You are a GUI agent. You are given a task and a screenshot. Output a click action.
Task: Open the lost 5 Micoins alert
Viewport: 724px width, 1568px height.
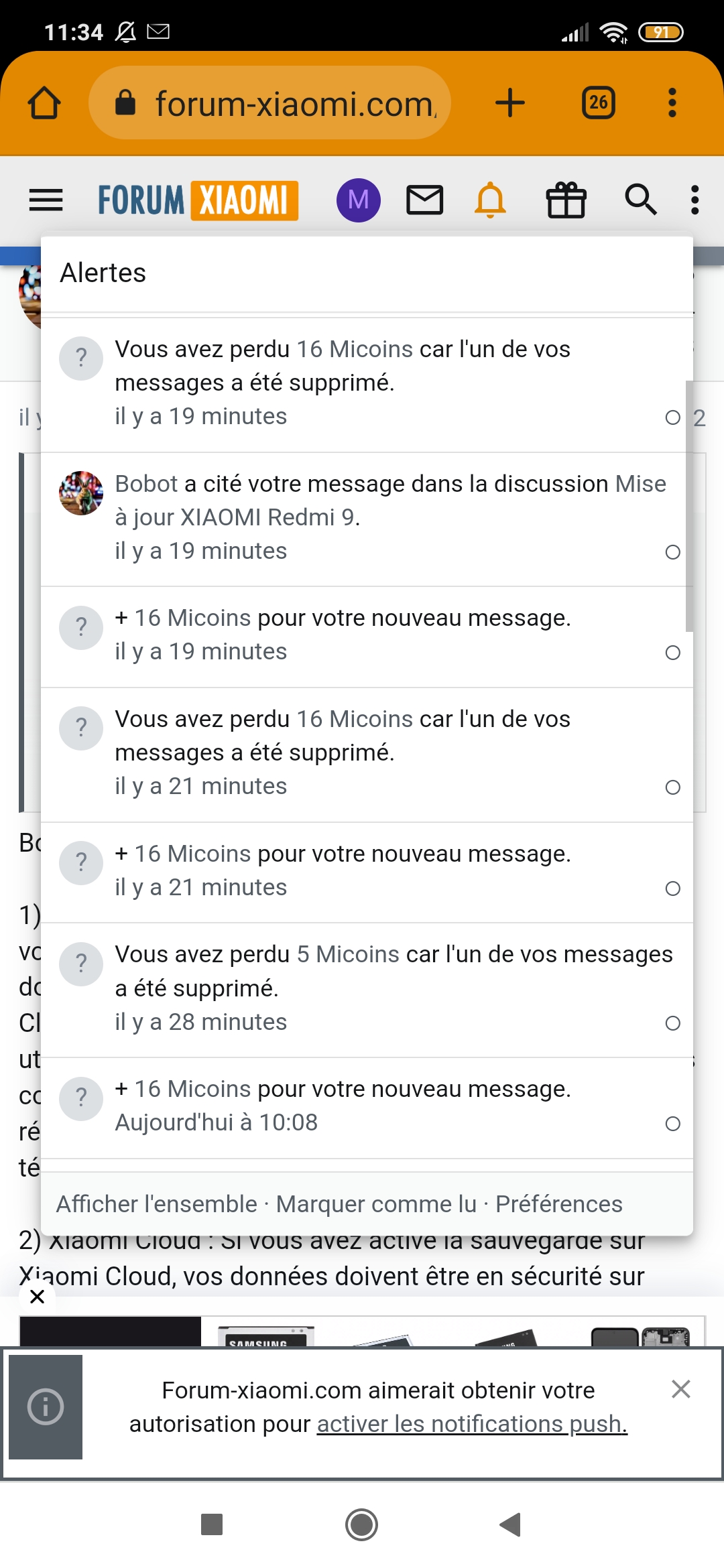pyautogui.click(x=393, y=970)
